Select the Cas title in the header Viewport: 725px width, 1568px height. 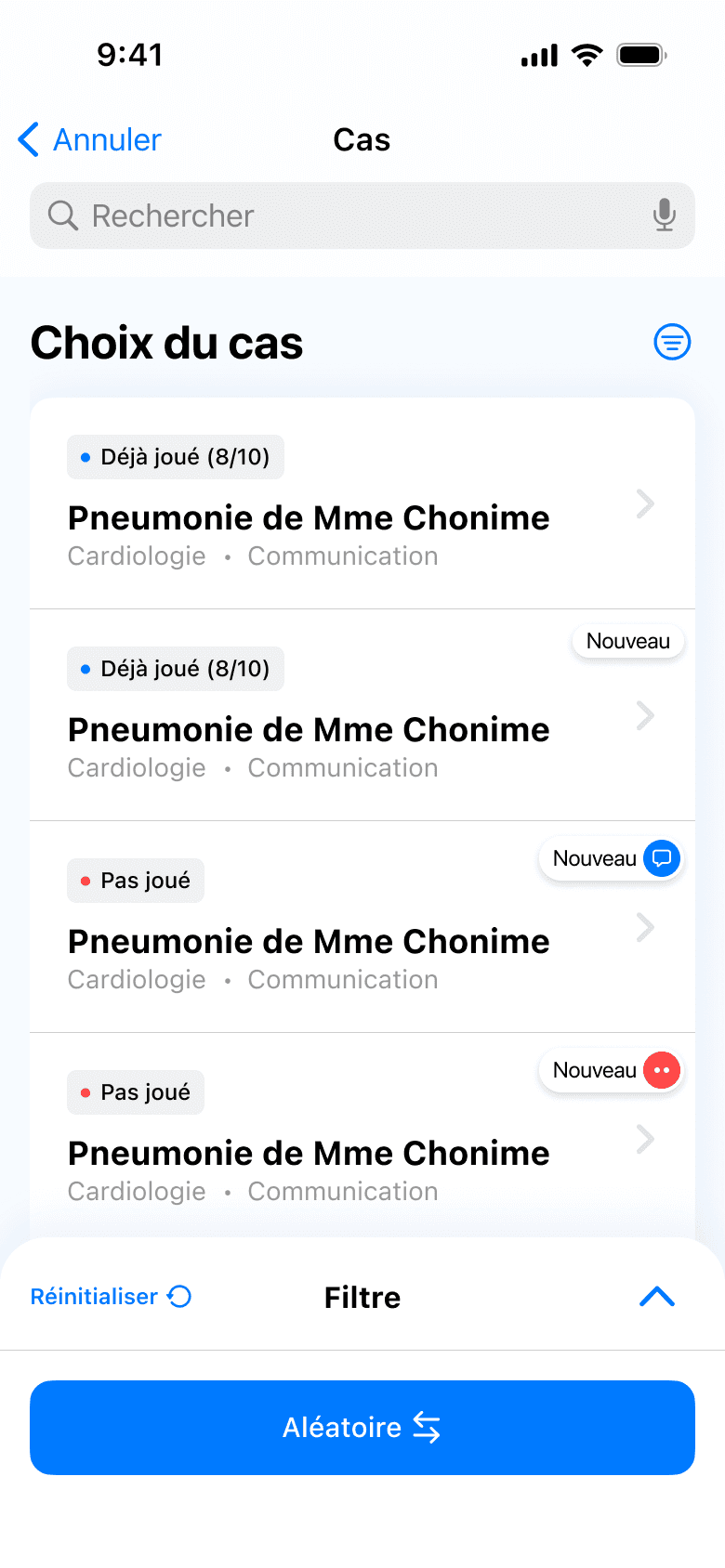(362, 139)
